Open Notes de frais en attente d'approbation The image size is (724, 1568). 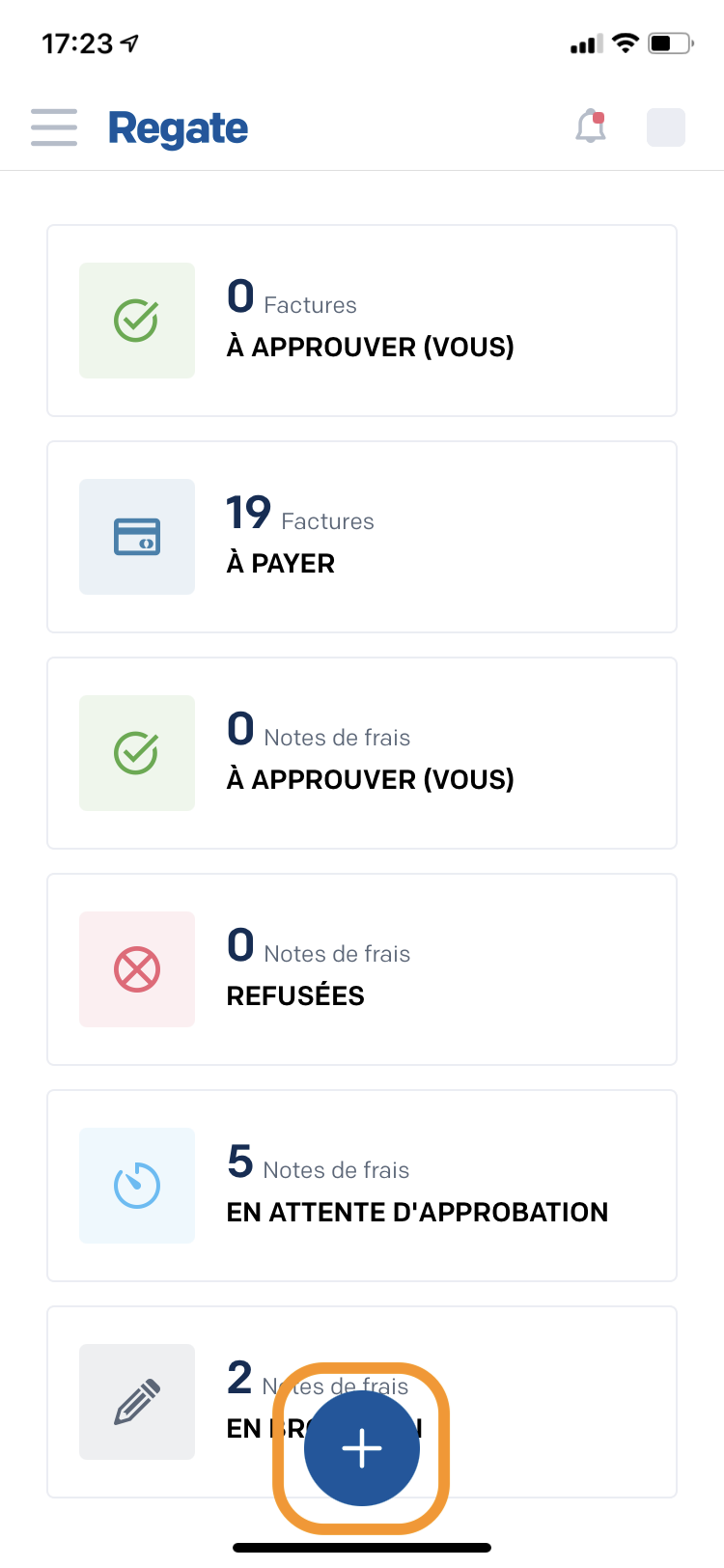tap(362, 1186)
